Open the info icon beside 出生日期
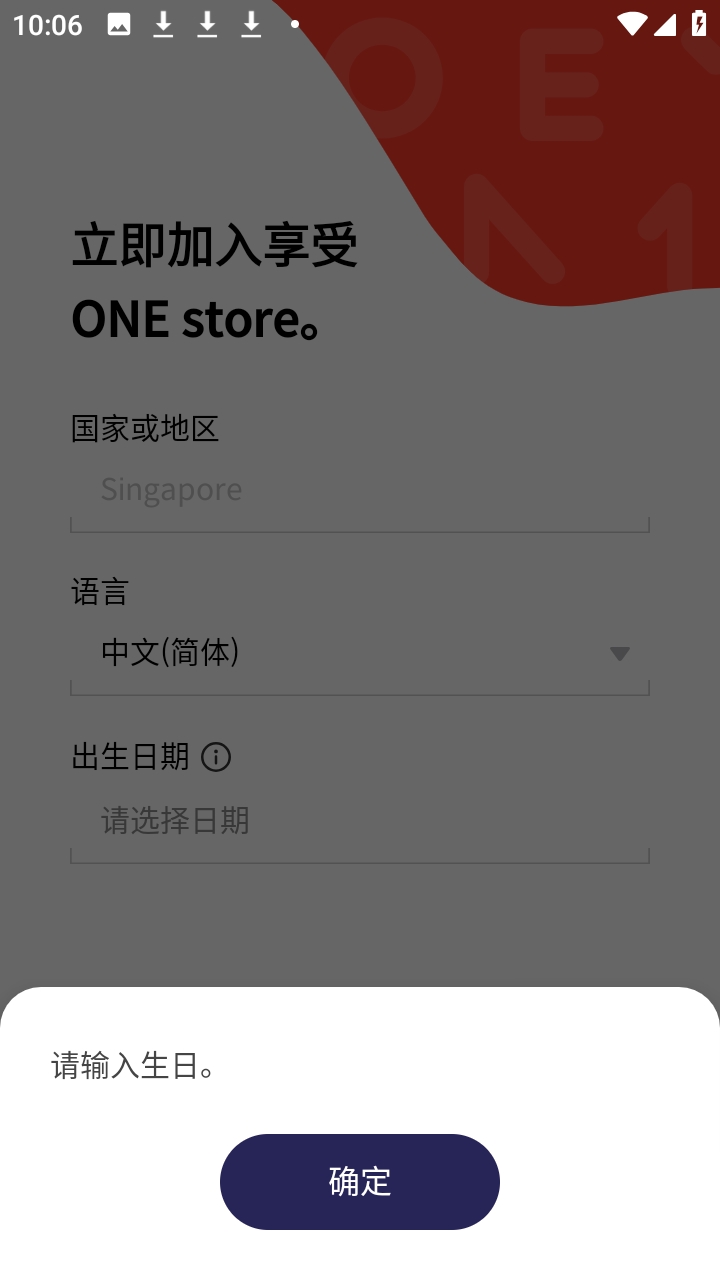Viewport: 720px width, 1280px height. 216,757
